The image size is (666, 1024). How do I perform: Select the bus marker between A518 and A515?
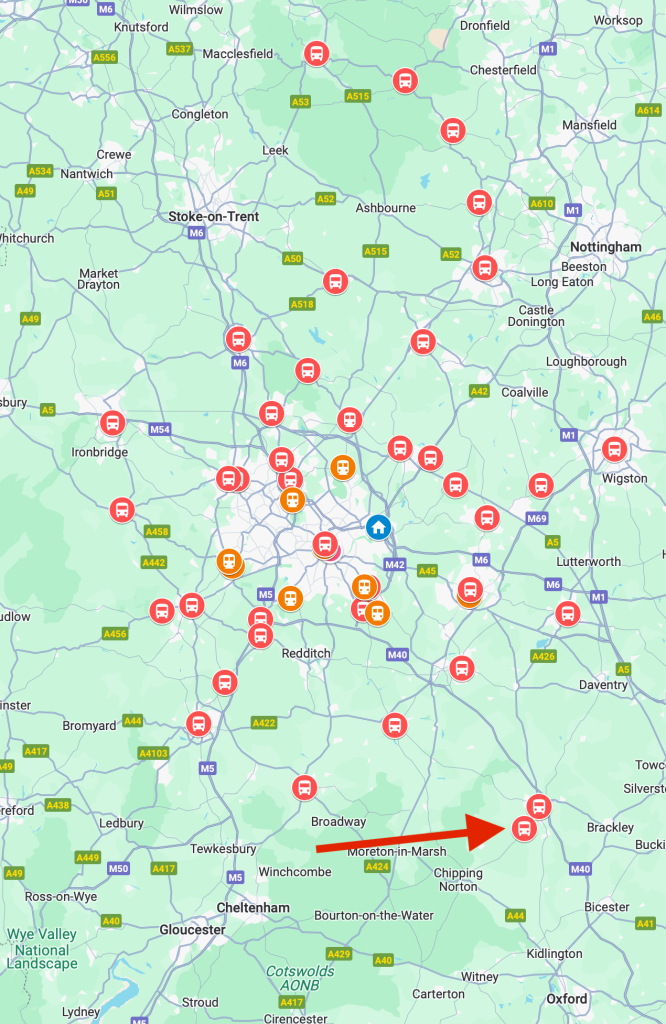336,281
